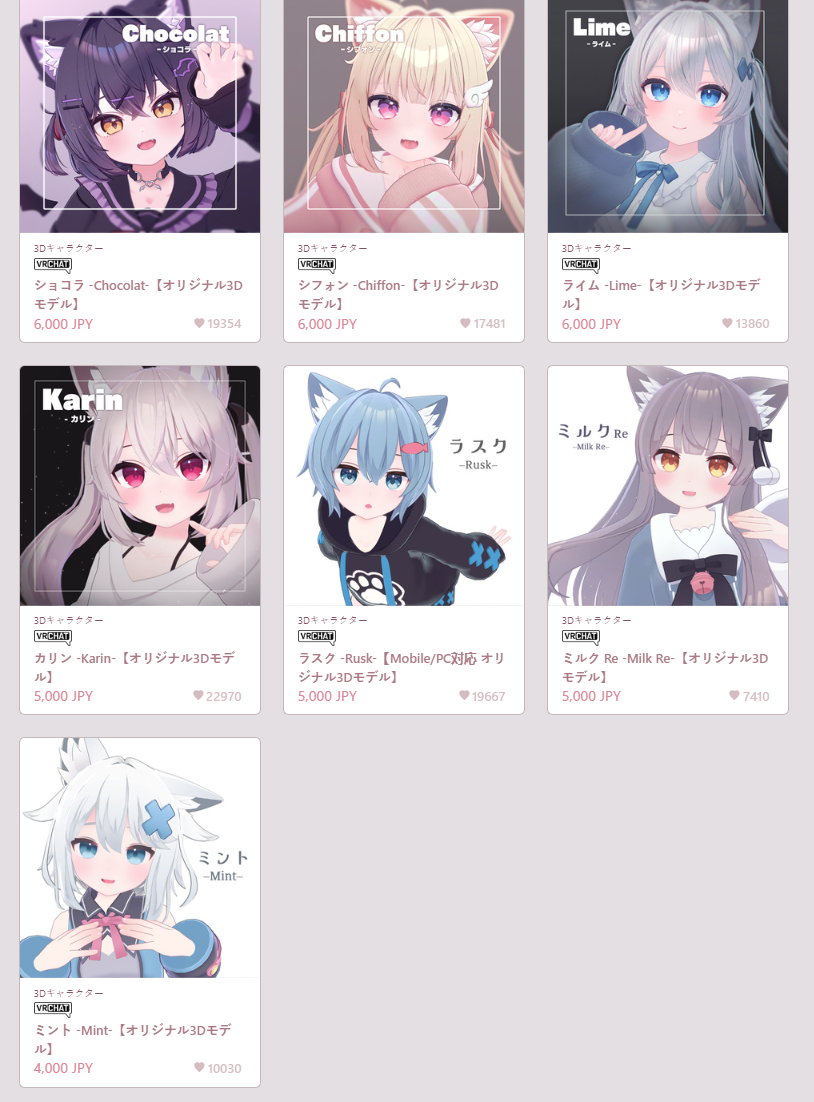Like the Chiffon model via heart icon
Image resolution: width=814 pixels, height=1102 pixels.
tap(465, 324)
